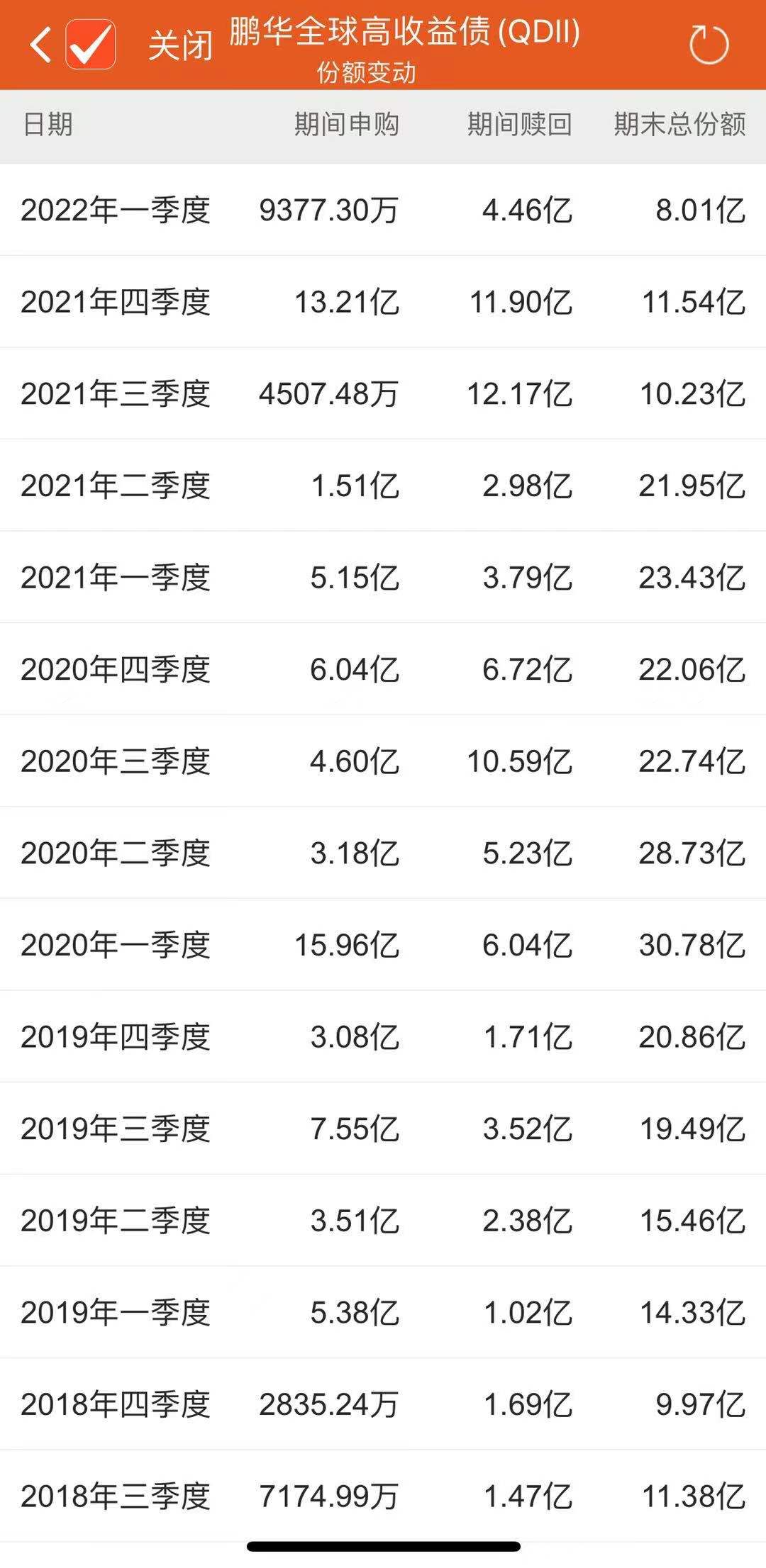Viewport: 766px width, 1568px height.
Task: Refresh the share change data
Action: tap(709, 45)
